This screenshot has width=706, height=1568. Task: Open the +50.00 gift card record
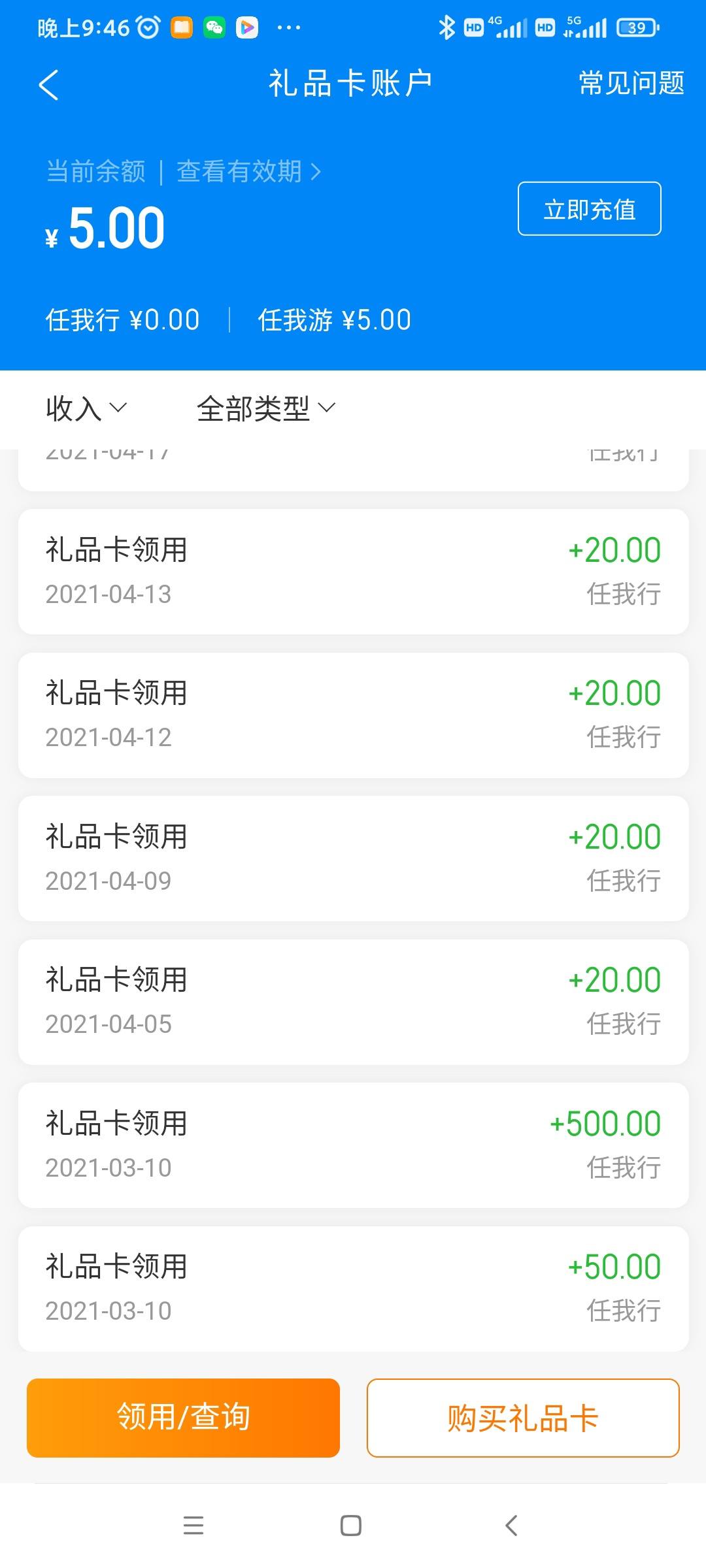pyautogui.click(x=353, y=1288)
